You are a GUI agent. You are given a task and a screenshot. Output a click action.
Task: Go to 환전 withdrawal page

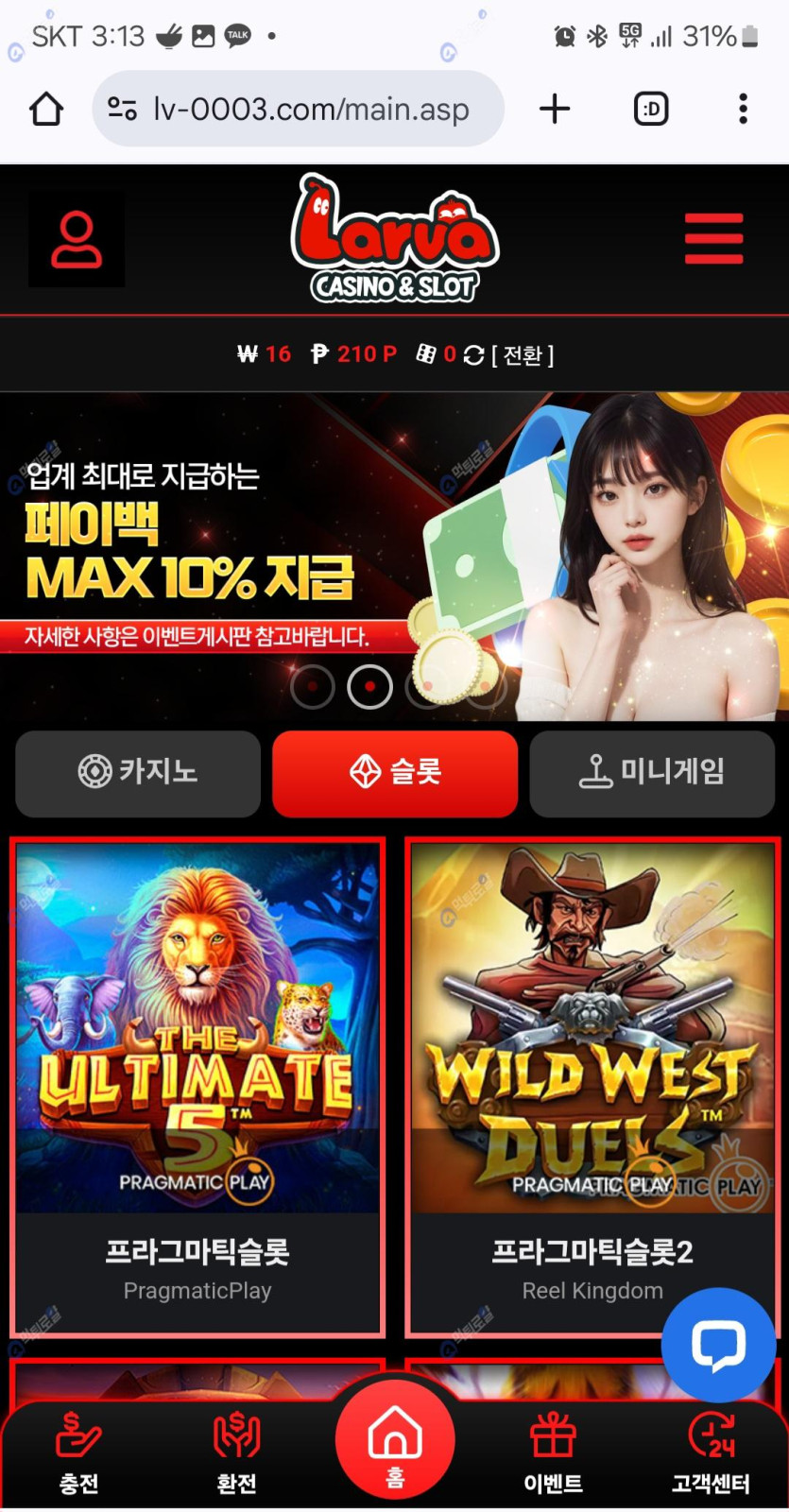pyautogui.click(x=236, y=1453)
